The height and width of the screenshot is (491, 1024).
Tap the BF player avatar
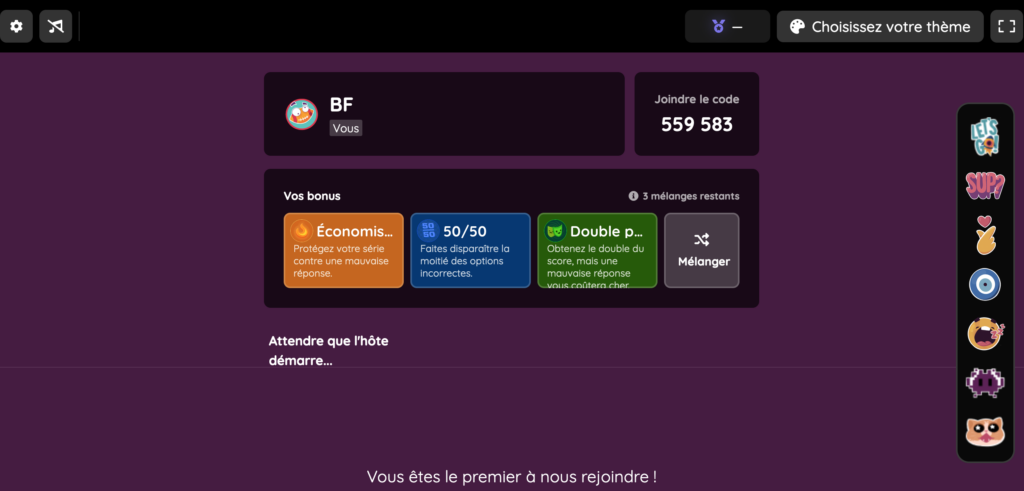pos(301,114)
